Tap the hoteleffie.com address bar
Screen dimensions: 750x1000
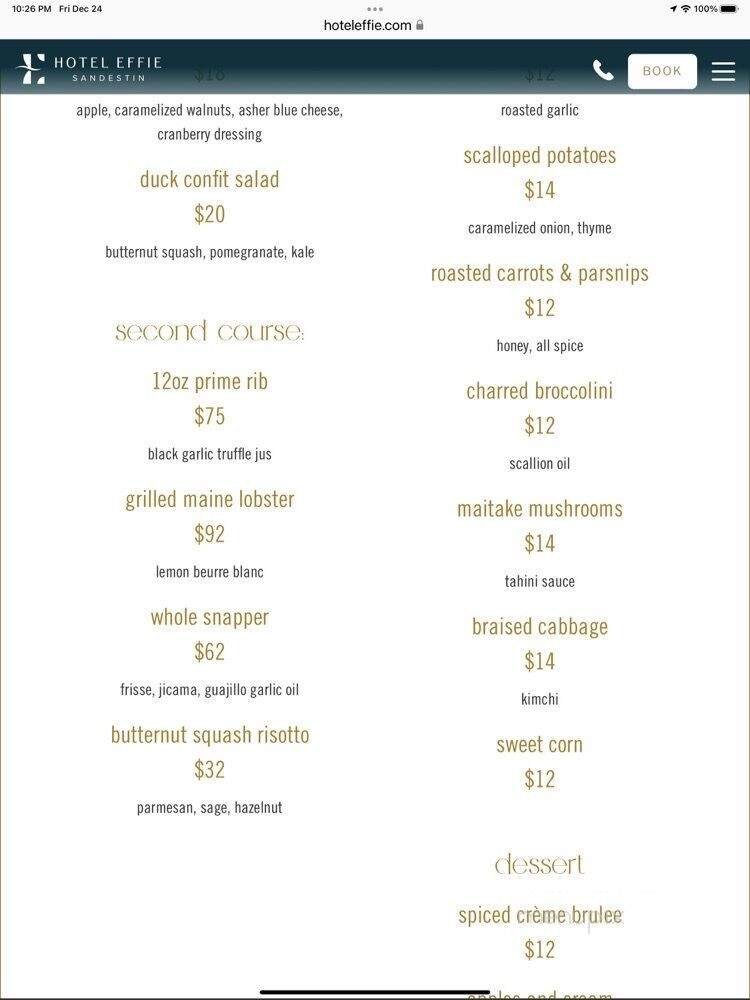[367, 25]
